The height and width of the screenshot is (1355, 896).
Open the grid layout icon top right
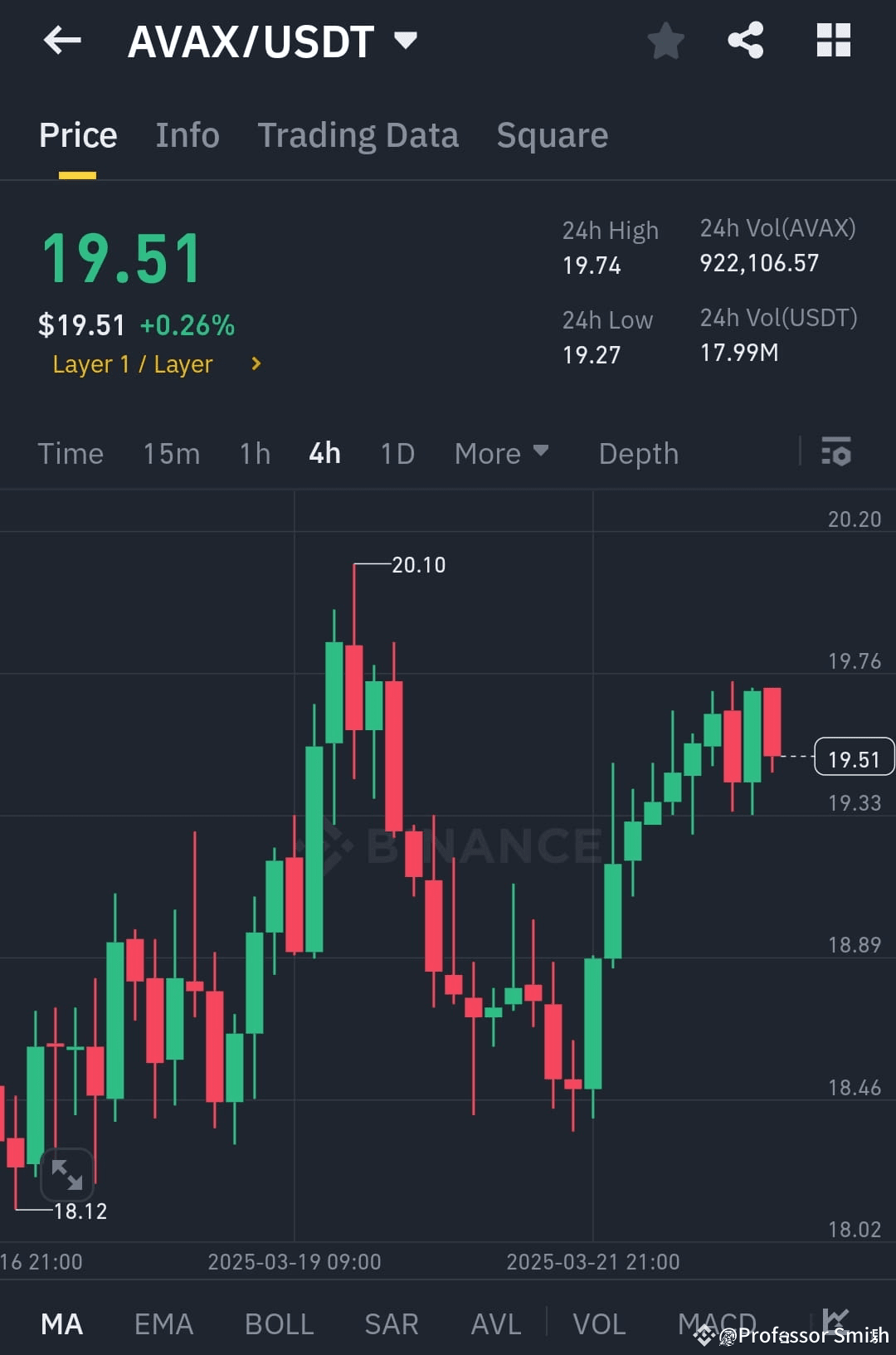coord(833,40)
